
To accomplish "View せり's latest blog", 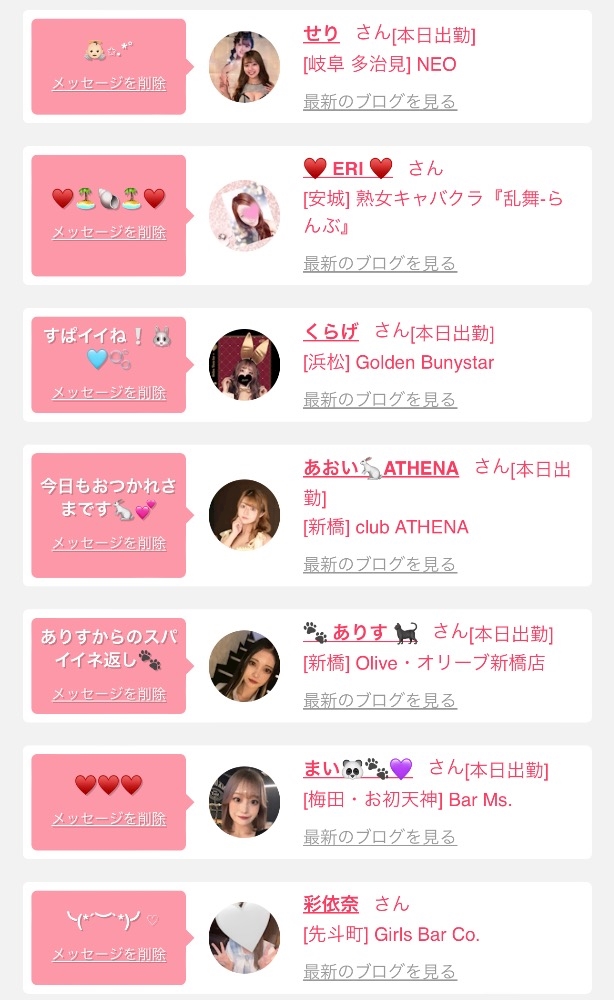I will point(380,101).
